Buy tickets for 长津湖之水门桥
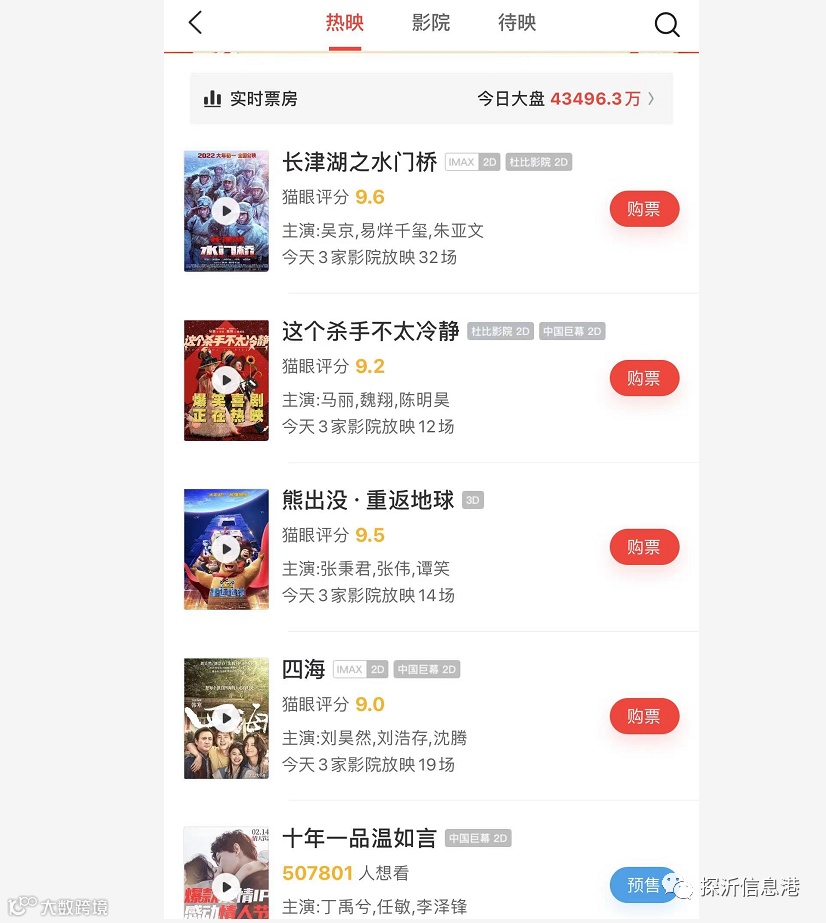Image resolution: width=826 pixels, height=923 pixels. (x=644, y=209)
